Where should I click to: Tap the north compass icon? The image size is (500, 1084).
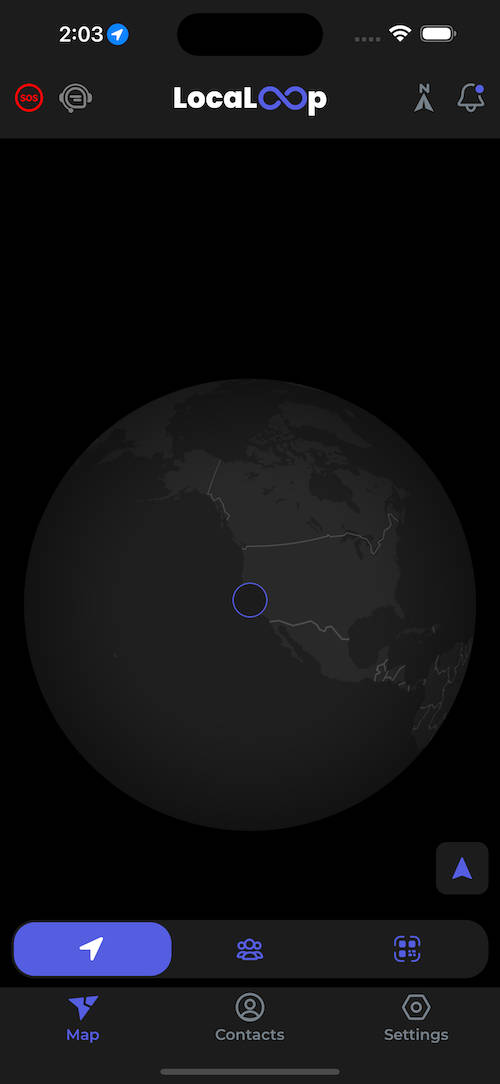point(424,97)
